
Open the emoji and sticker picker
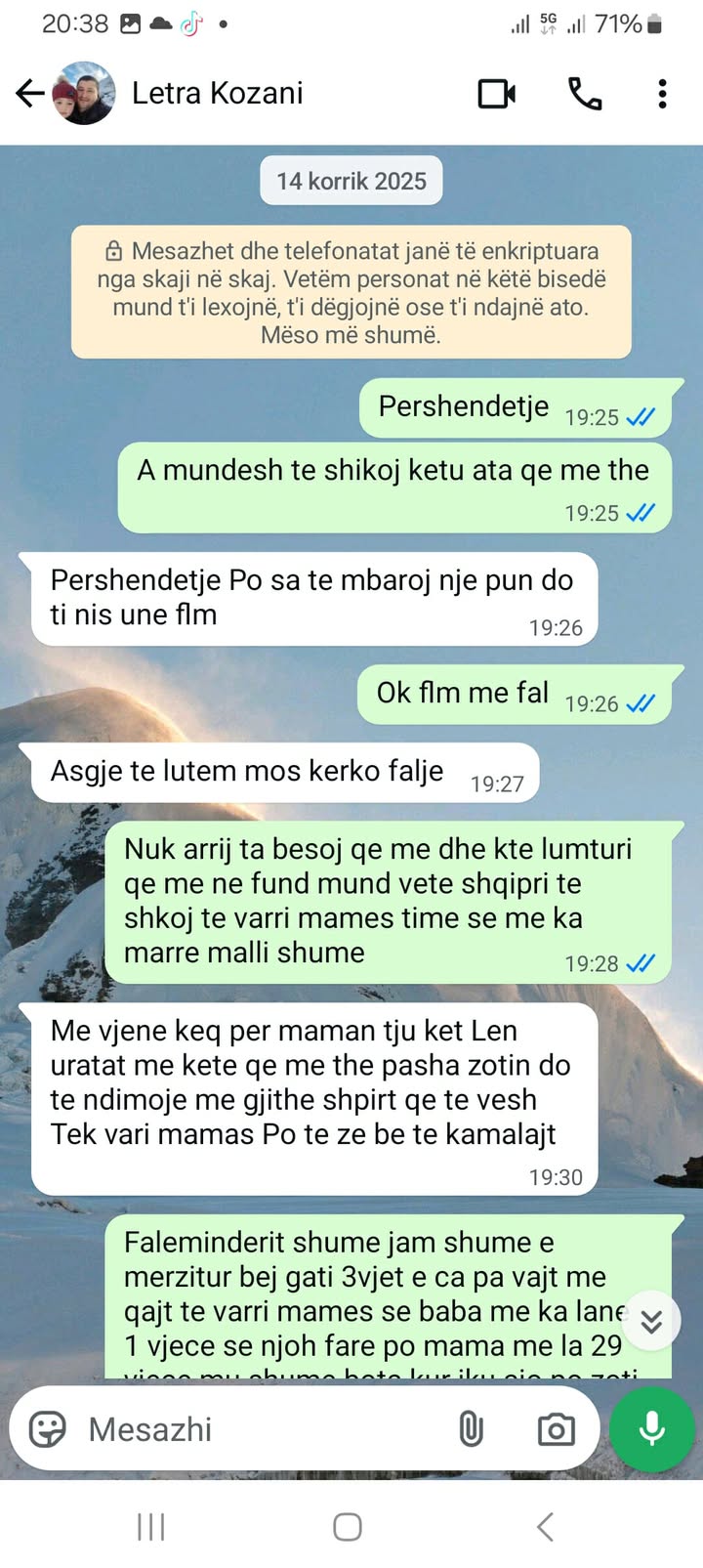pyautogui.click(x=47, y=1429)
